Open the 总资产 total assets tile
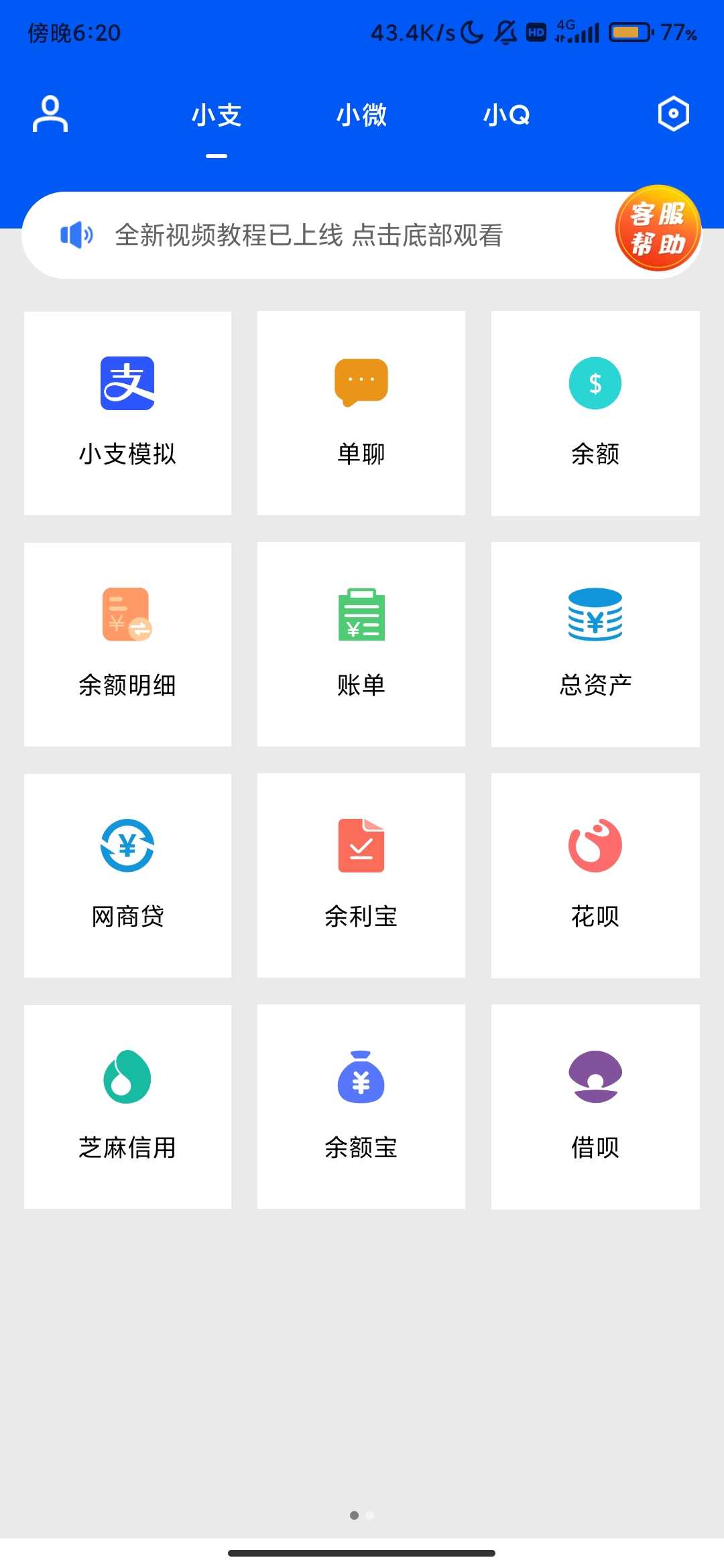 point(595,644)
